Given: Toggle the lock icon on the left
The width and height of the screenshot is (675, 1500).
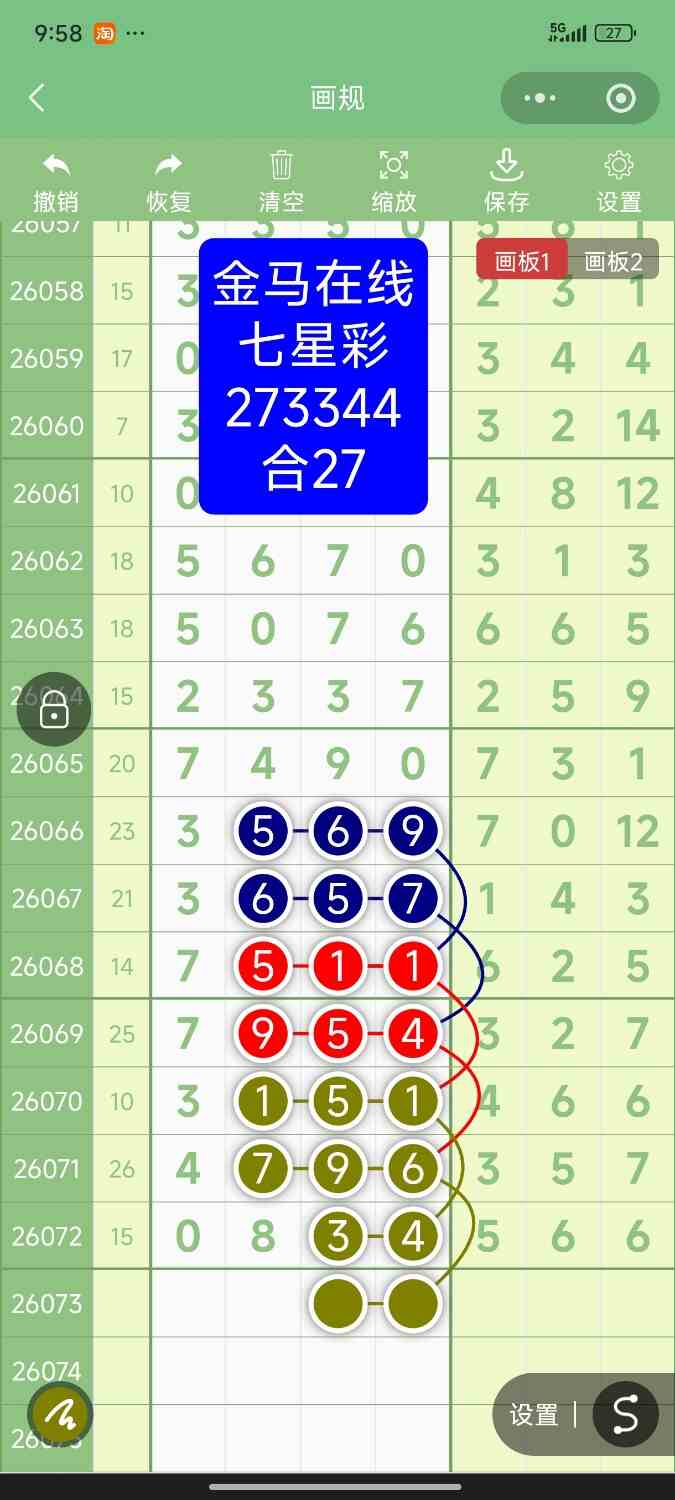Looking at the screenshot, I should point(54,711).
